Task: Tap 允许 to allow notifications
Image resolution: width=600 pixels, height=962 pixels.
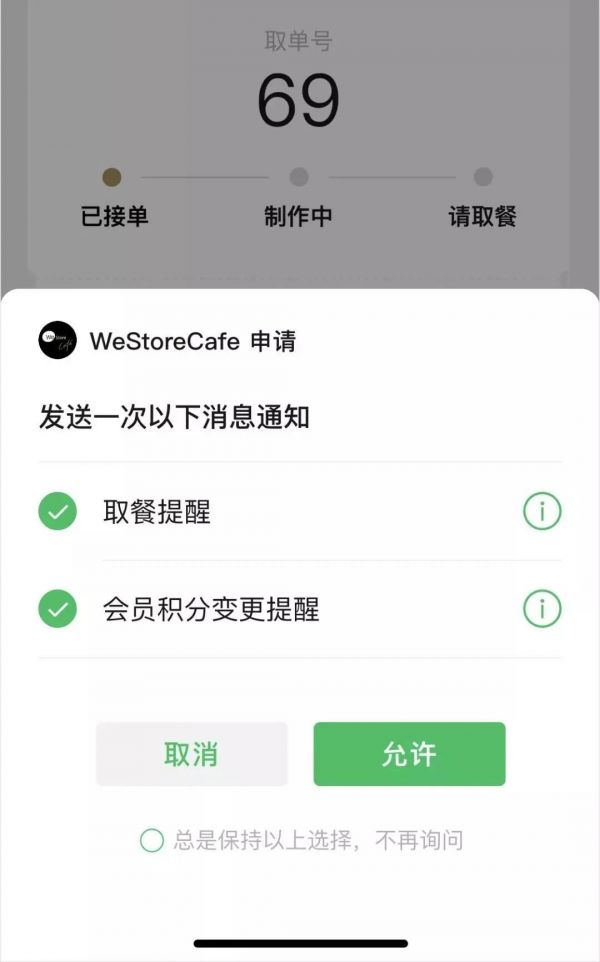Action: (409, 754)
